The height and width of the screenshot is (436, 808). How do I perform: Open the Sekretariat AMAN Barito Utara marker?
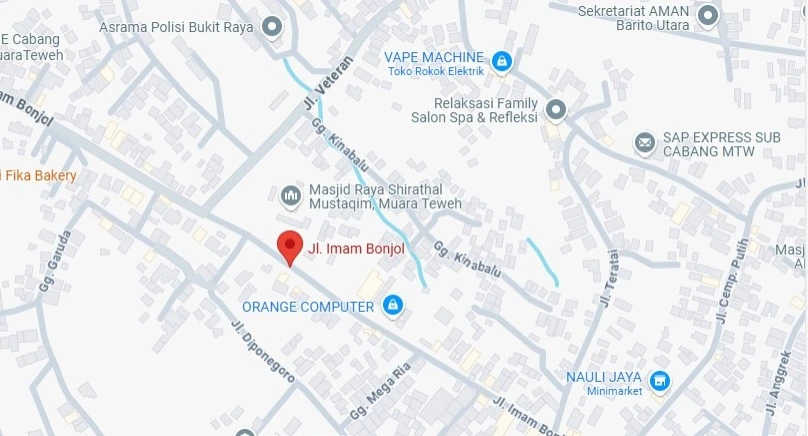[708, 16]
